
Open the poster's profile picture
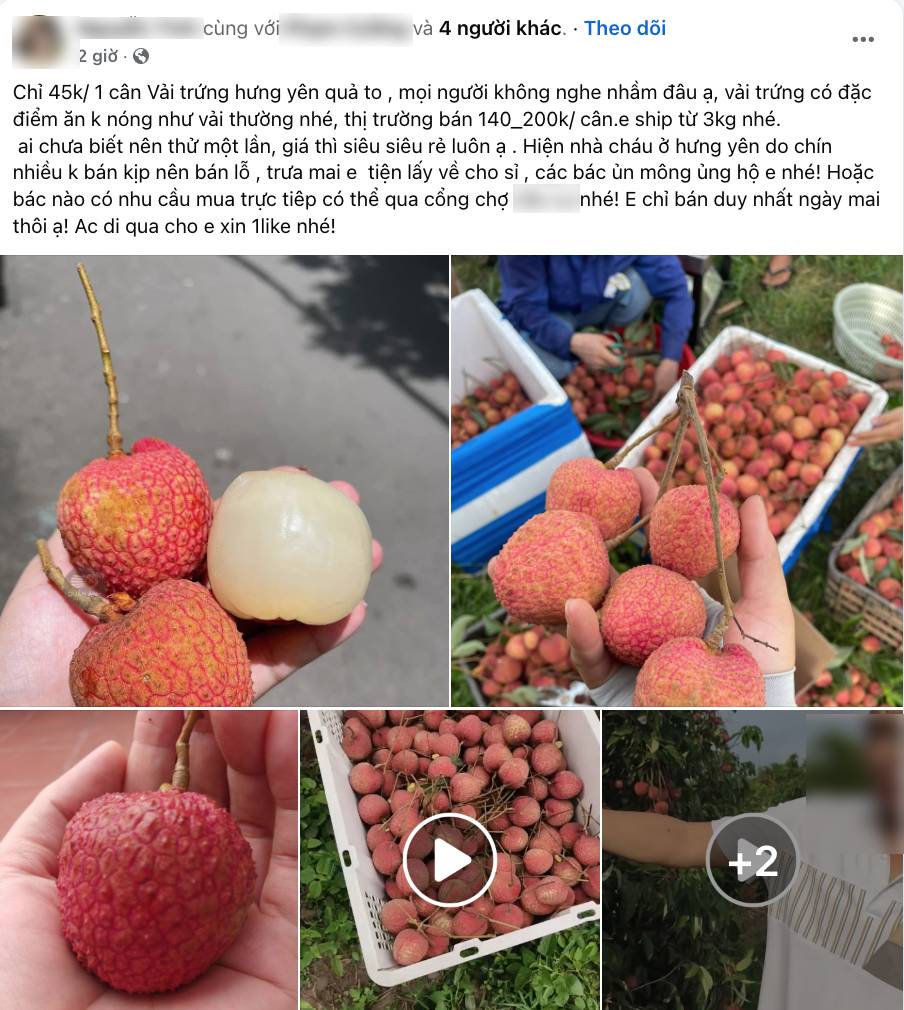pos(40,40)
